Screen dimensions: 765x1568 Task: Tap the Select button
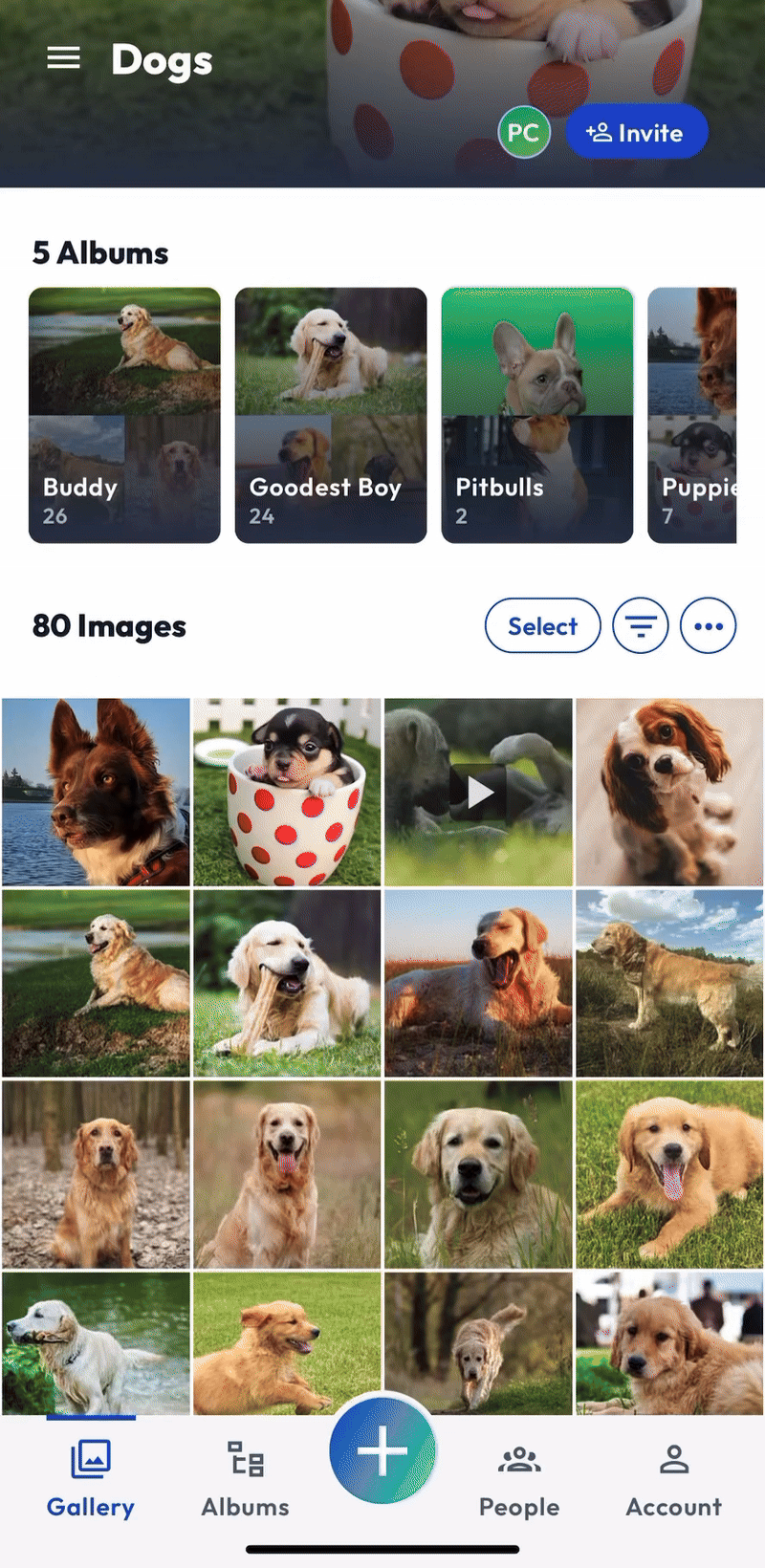coord(542,626)
